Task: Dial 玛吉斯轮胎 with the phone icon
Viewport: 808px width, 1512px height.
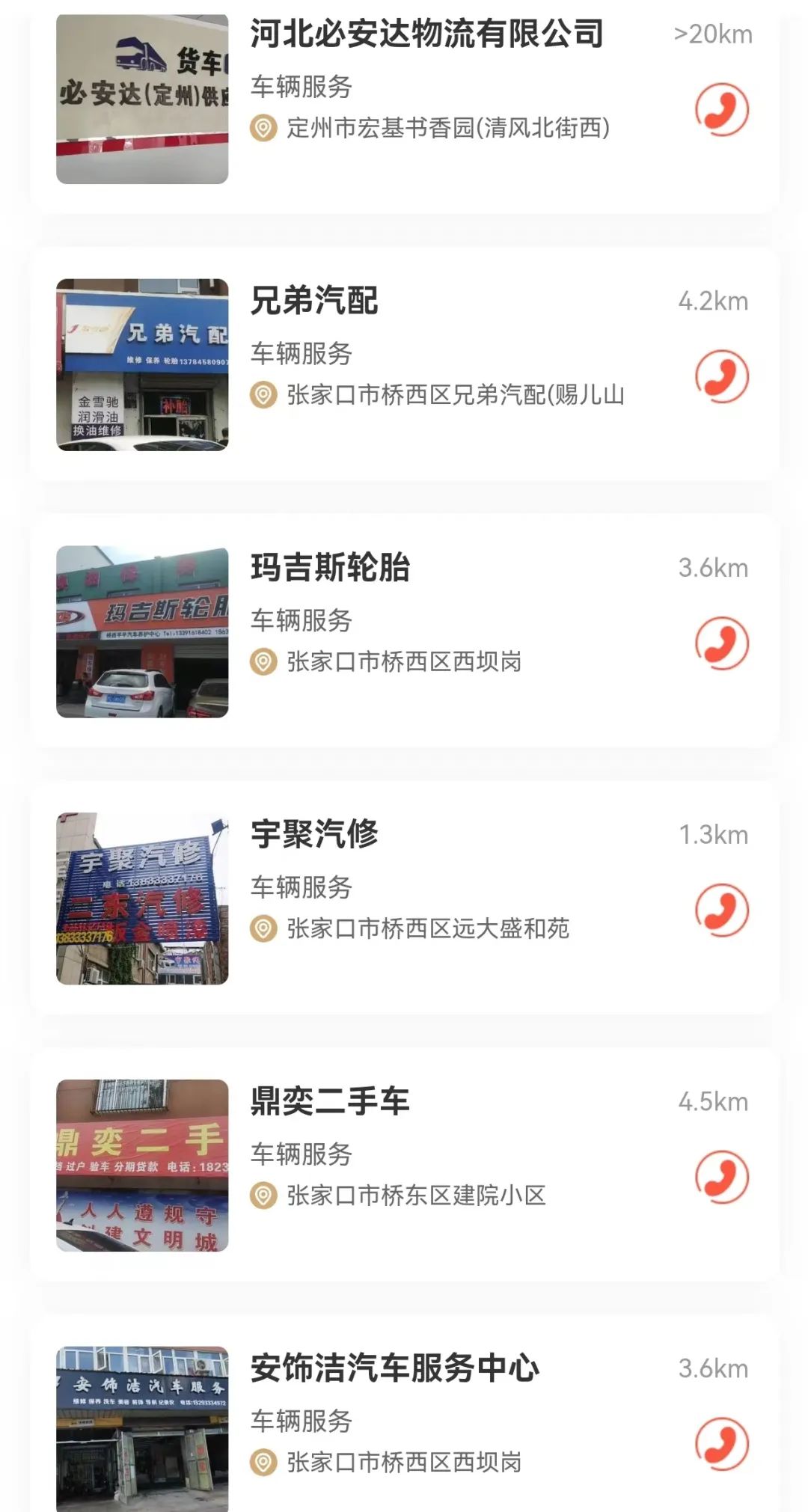Action: (x=721, y=643)
